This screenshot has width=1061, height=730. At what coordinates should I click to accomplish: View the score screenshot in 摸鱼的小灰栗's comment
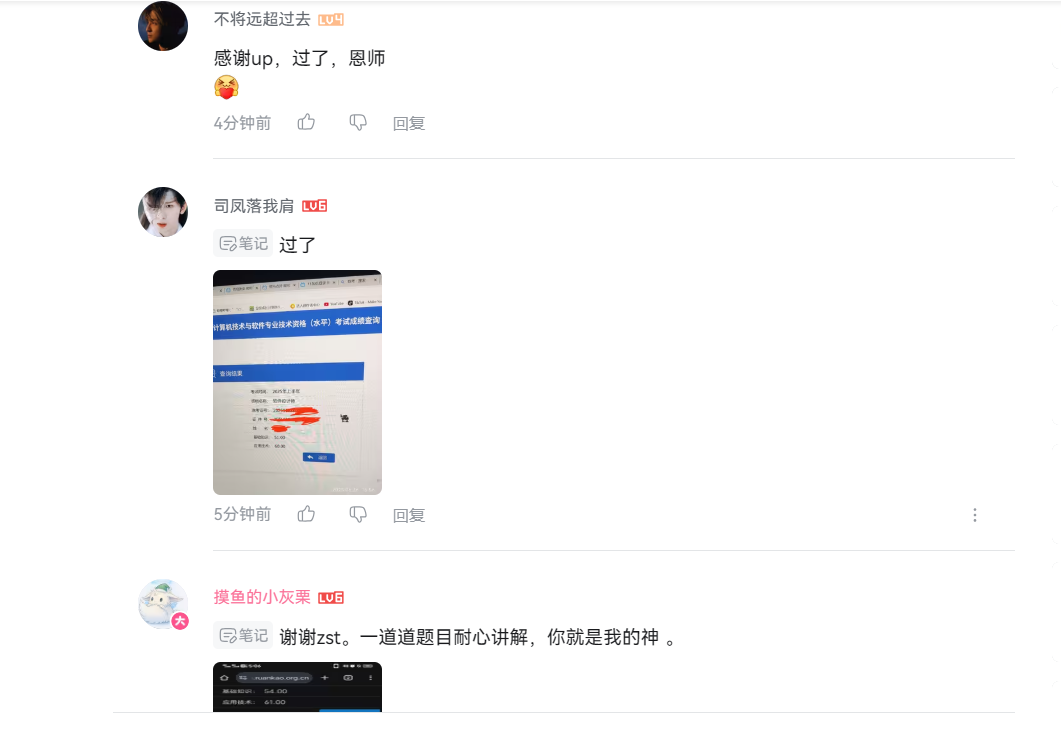pyautogui.click(x=297, y=687)
